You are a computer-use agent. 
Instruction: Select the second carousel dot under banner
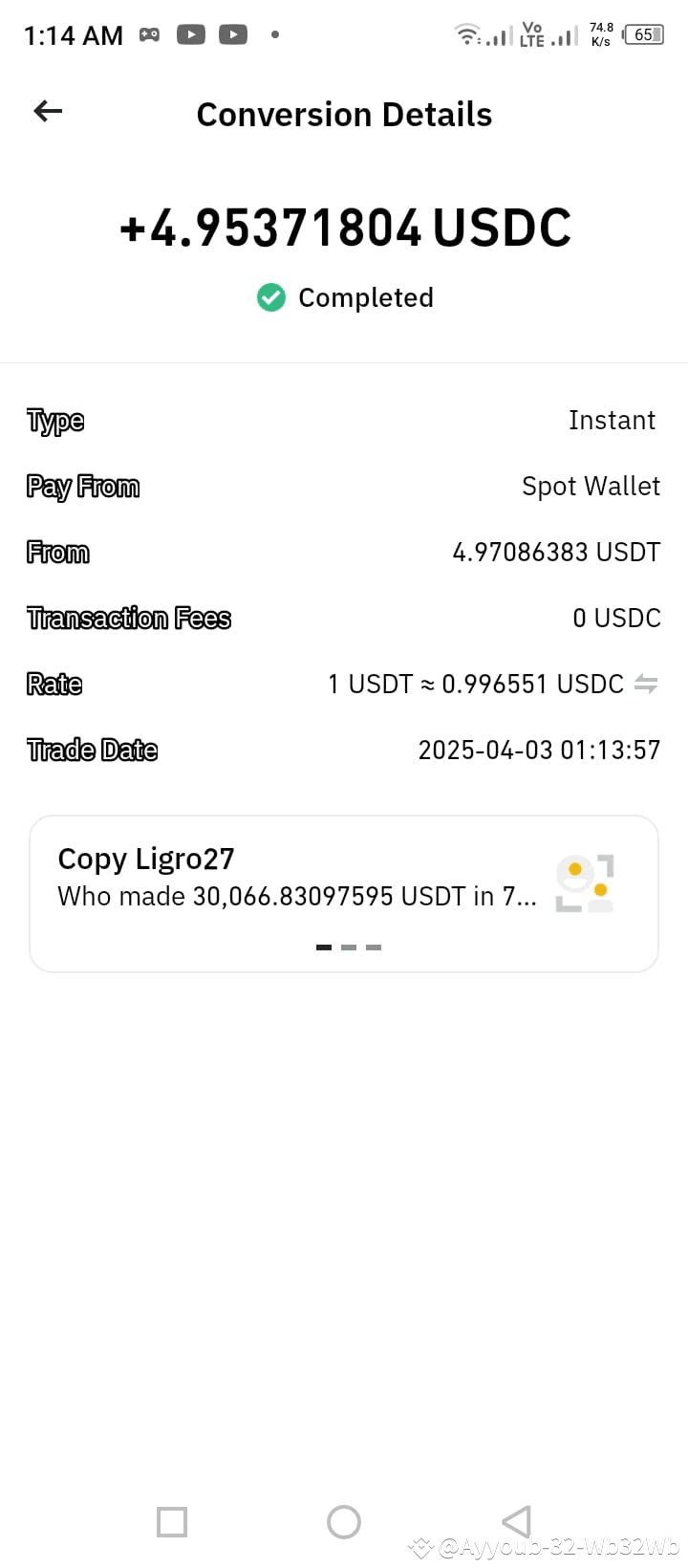[348, 947]
